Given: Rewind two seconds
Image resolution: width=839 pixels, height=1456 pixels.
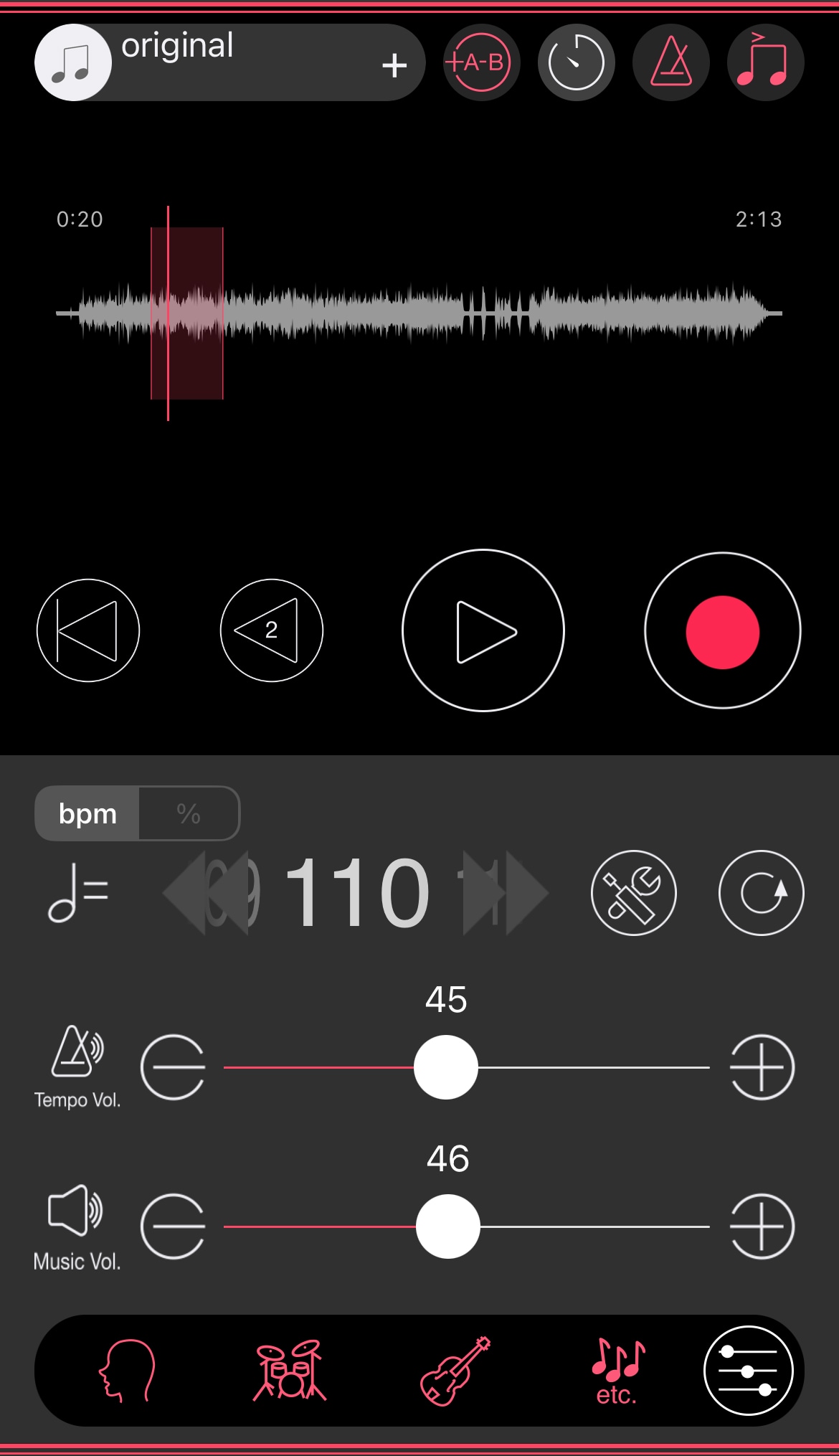Looking at the screenshot, I should click(x=272, y=630).
